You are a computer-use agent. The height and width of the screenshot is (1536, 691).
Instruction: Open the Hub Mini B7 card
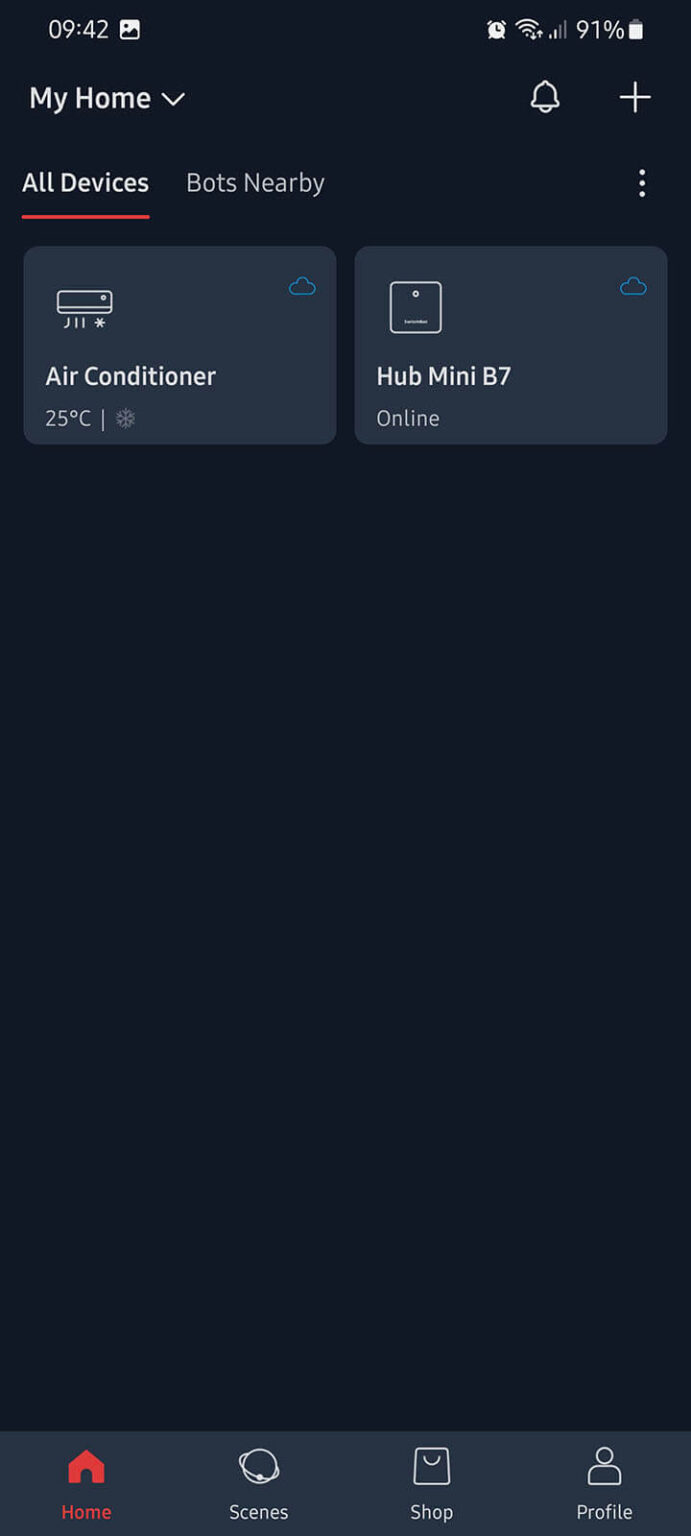[510, 345]
